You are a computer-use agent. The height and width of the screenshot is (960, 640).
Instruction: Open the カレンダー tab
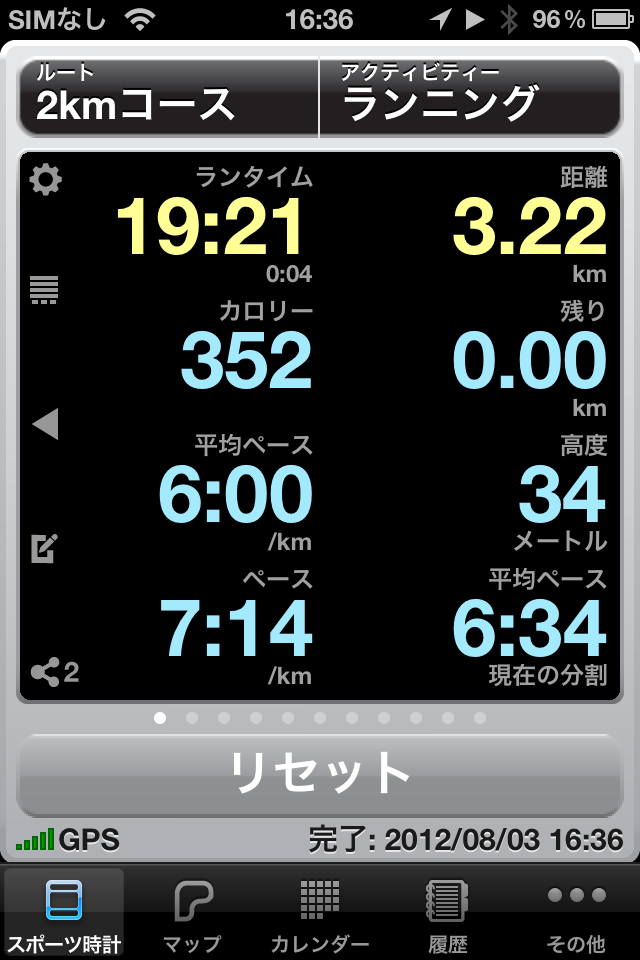[x=320, y=913]
